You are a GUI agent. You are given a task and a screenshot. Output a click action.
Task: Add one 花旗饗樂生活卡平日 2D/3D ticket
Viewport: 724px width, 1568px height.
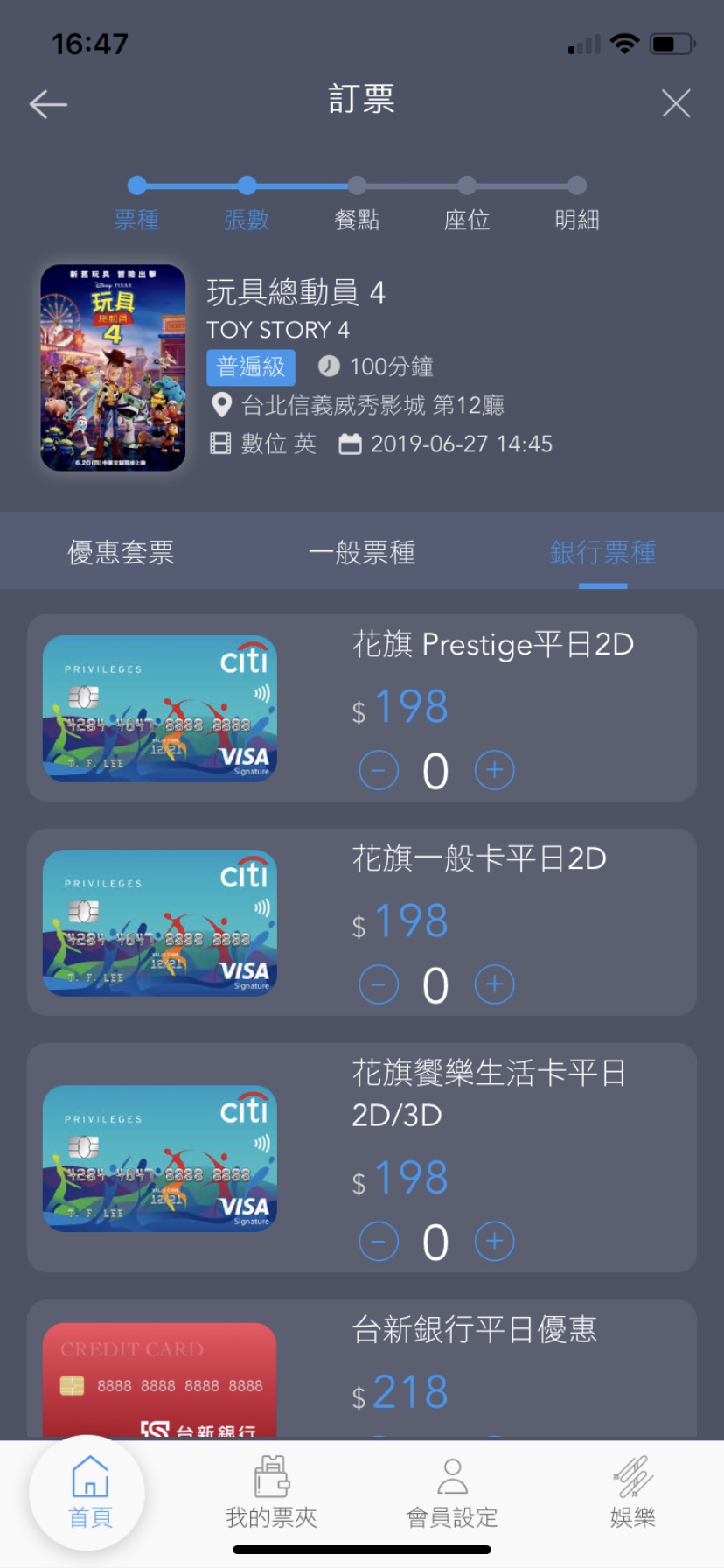coord(494,1241)
